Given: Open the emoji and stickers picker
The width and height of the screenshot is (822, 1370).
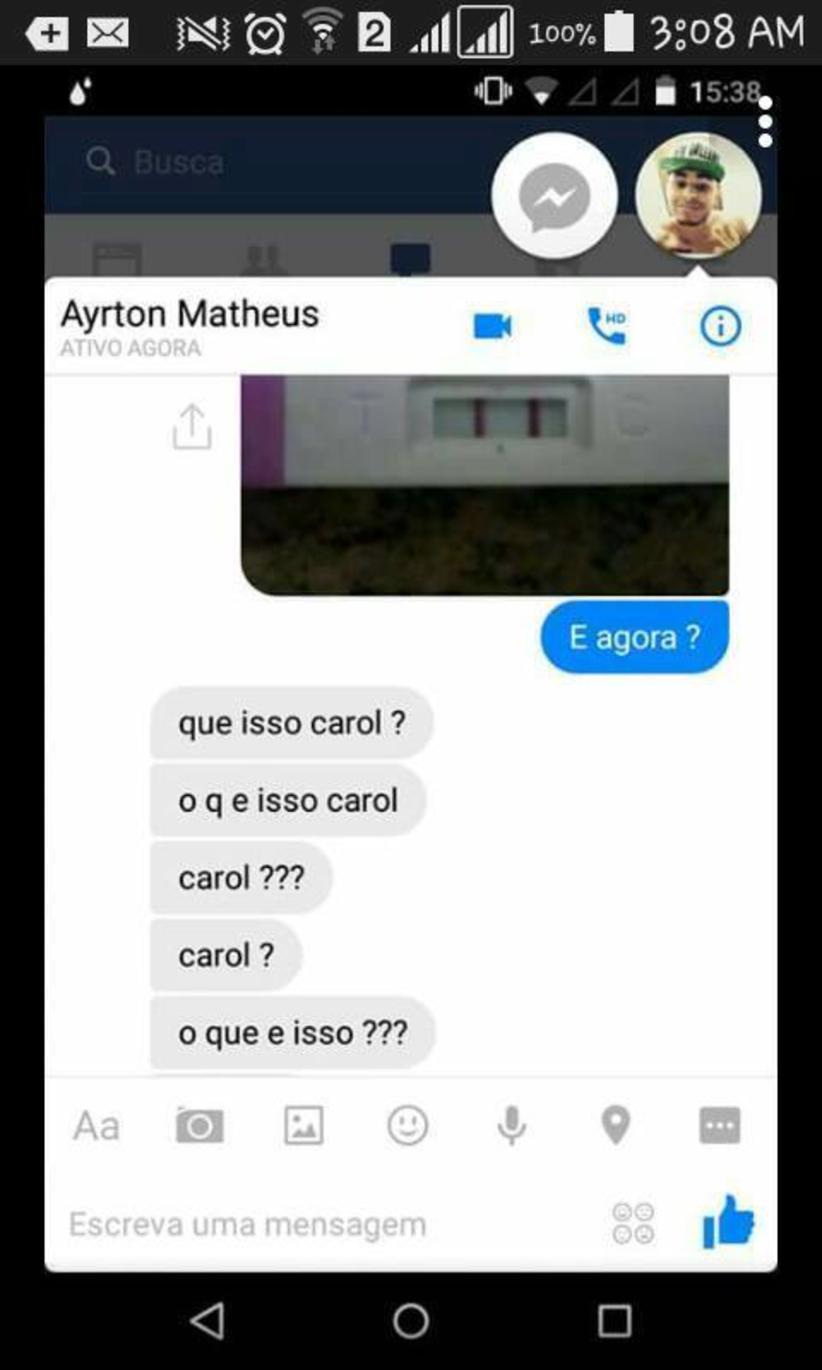Looking at the screenshot, I should click(408, 1126).
